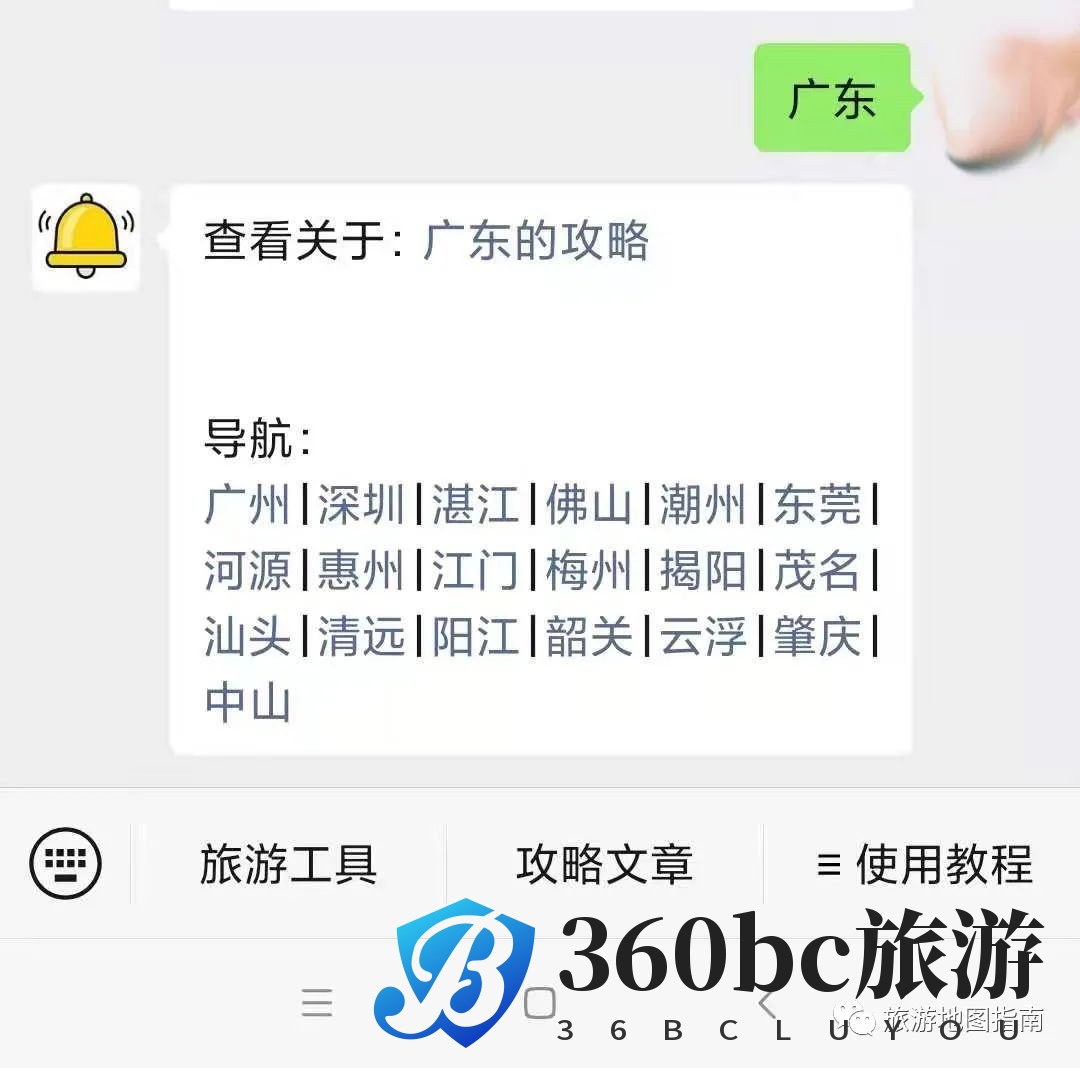Select the 河源 link
Screen dimensions: 1080x1068
point(247,571)
